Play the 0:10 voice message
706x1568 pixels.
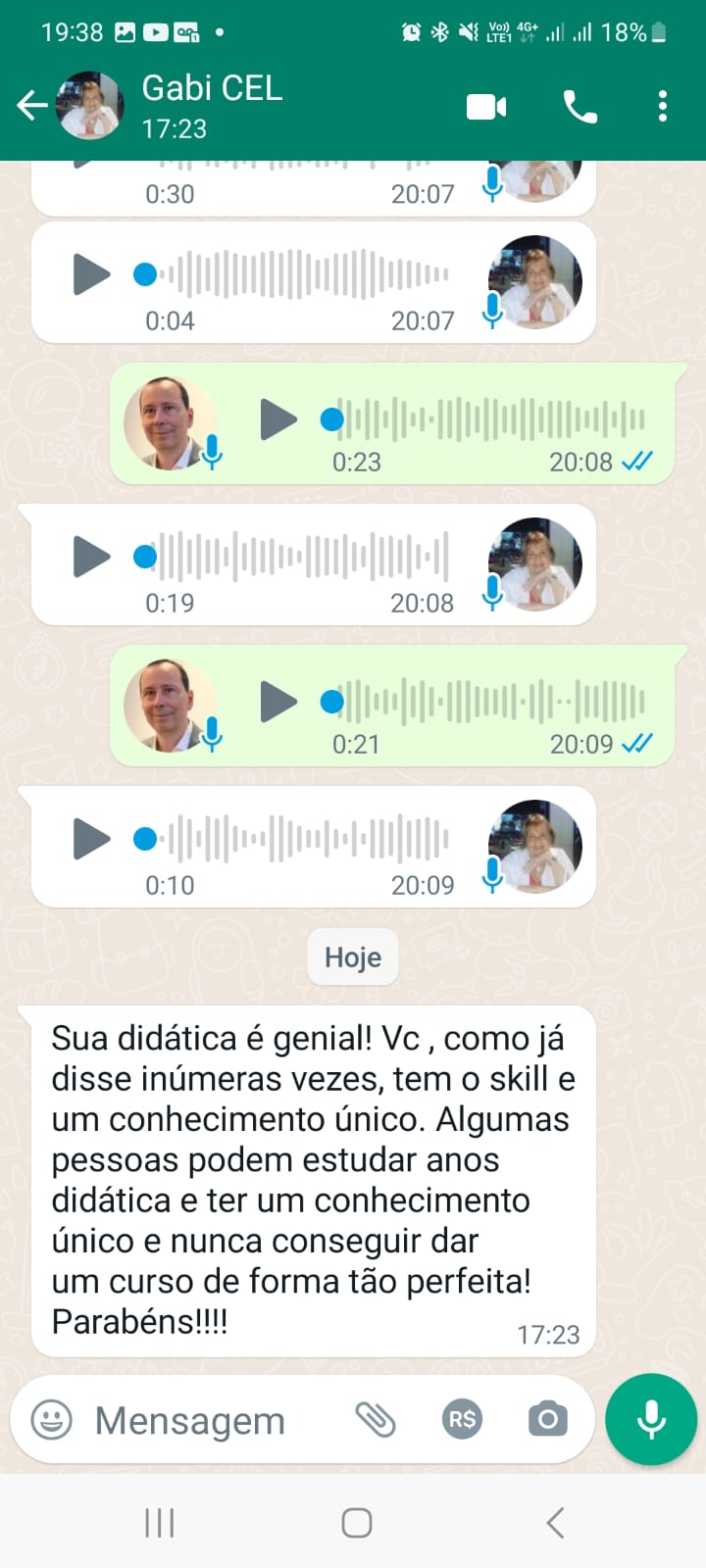(91, 839)
